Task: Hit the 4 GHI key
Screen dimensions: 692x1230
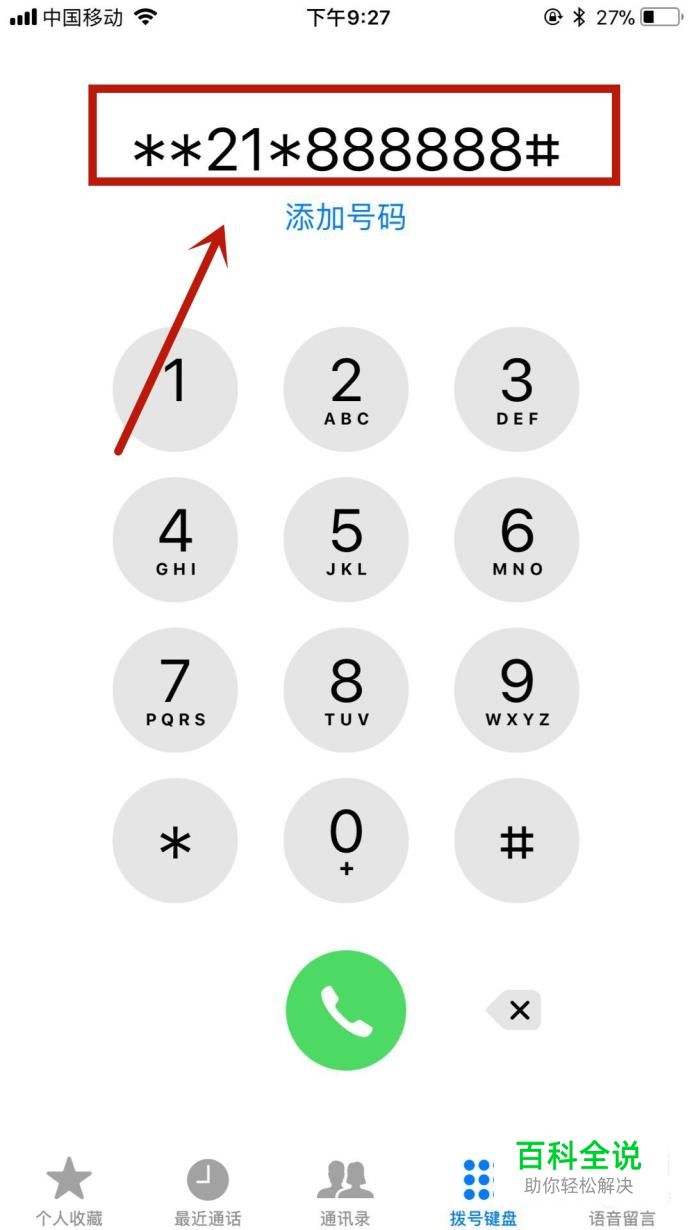Action: (x=175, y=540)
